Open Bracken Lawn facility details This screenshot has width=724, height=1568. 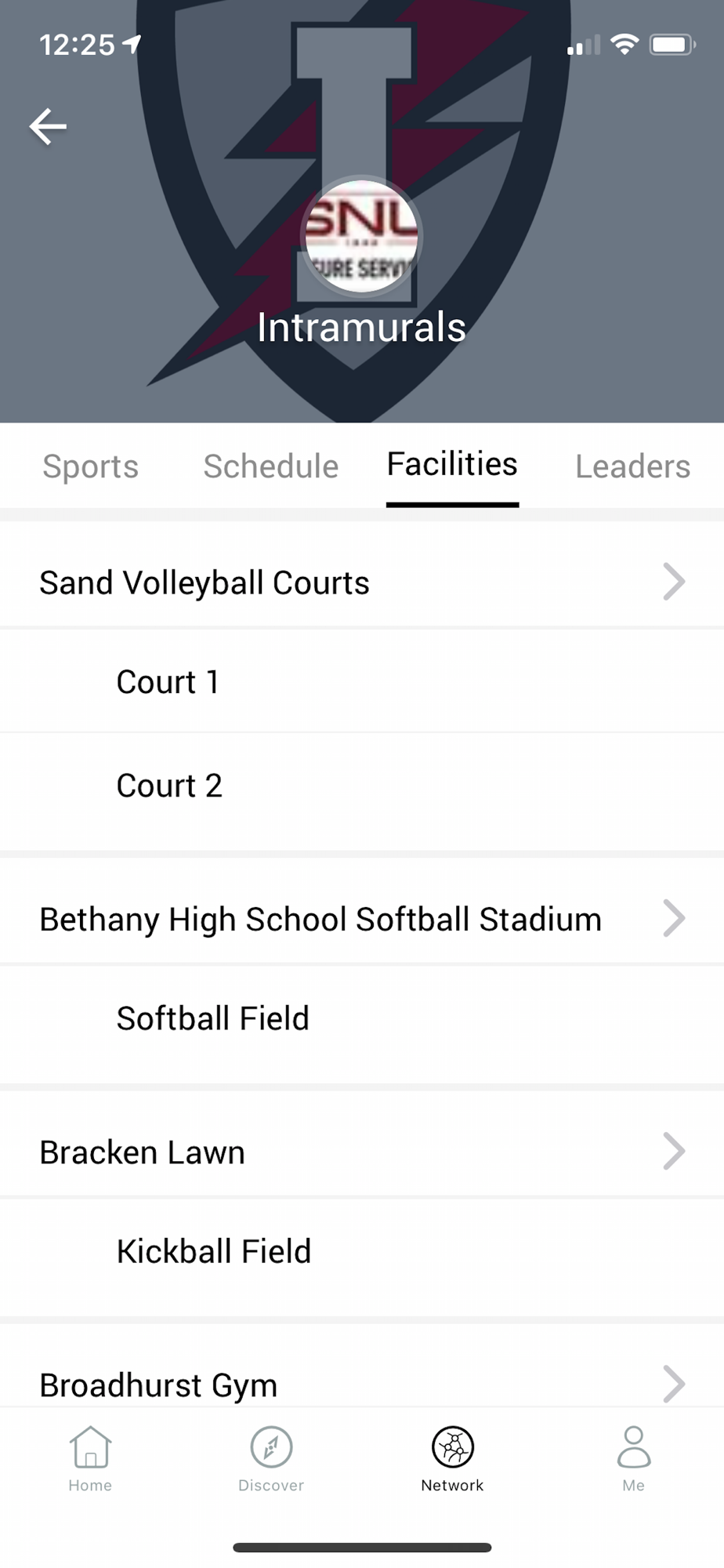(x=362, y=1152)
